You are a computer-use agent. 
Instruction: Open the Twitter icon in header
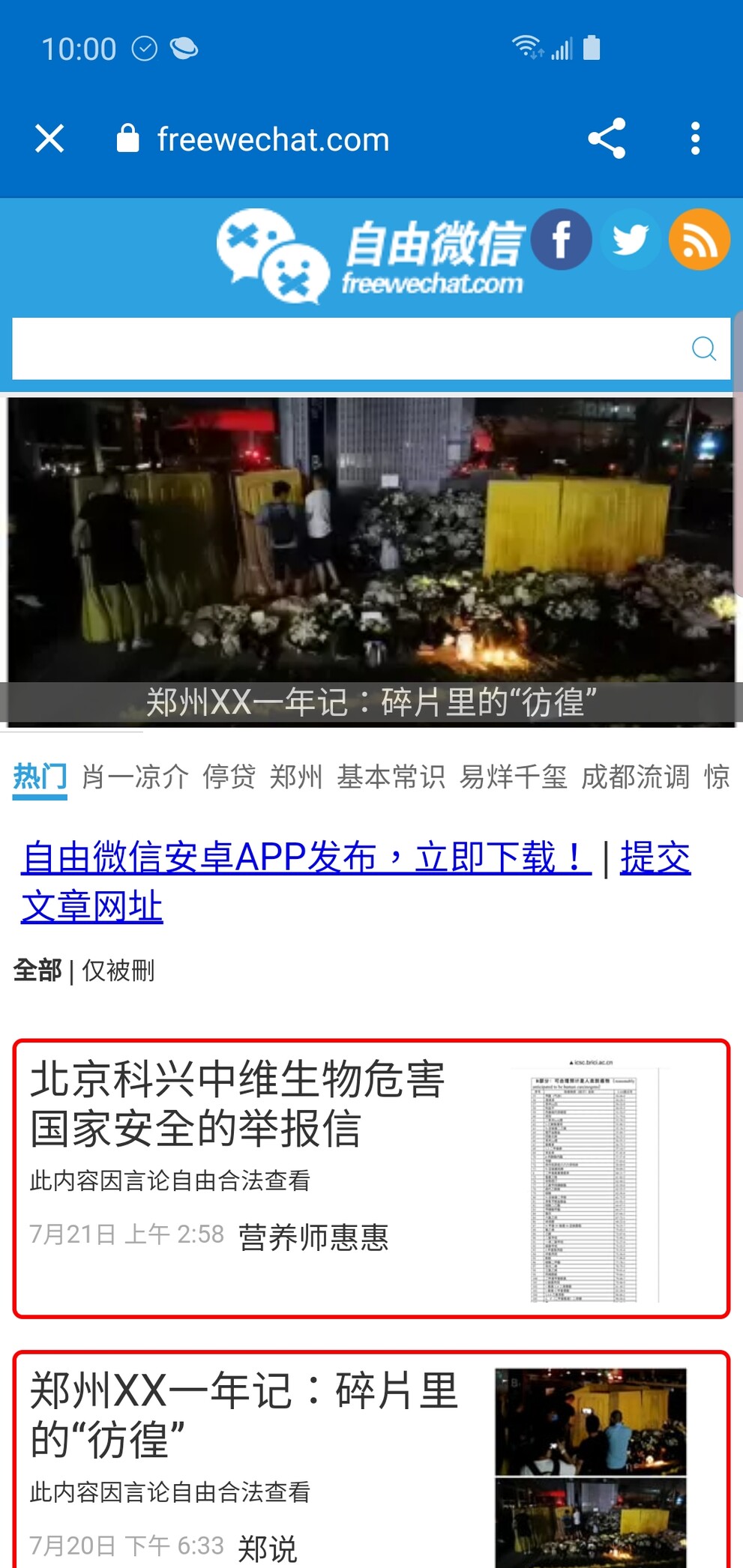pos(630,240)
